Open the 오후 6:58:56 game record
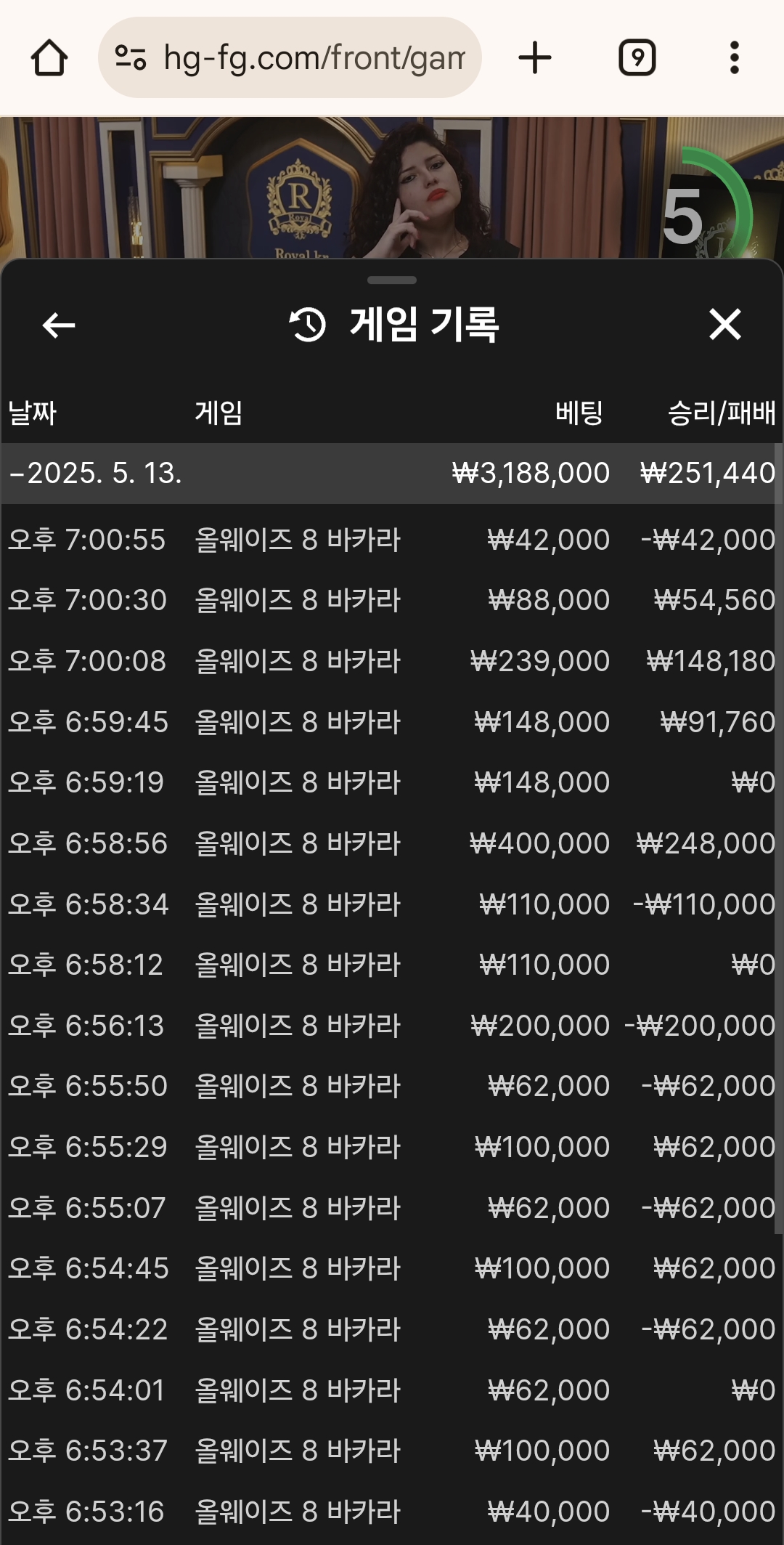The width and height of the screenshot is (784, 1545). 392,843
